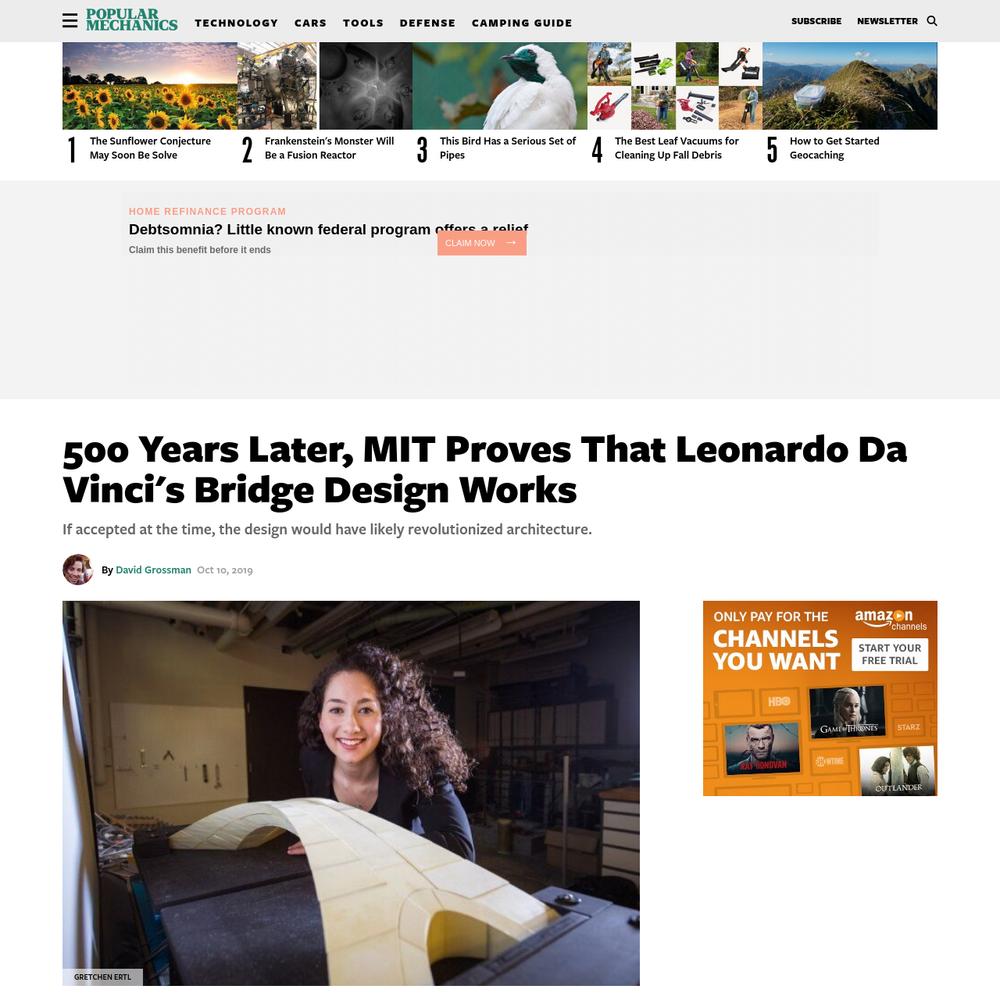This screenshot has width=1000, height=1000.
Task: Open the Camping Guide section
Action: pos(521,22)
